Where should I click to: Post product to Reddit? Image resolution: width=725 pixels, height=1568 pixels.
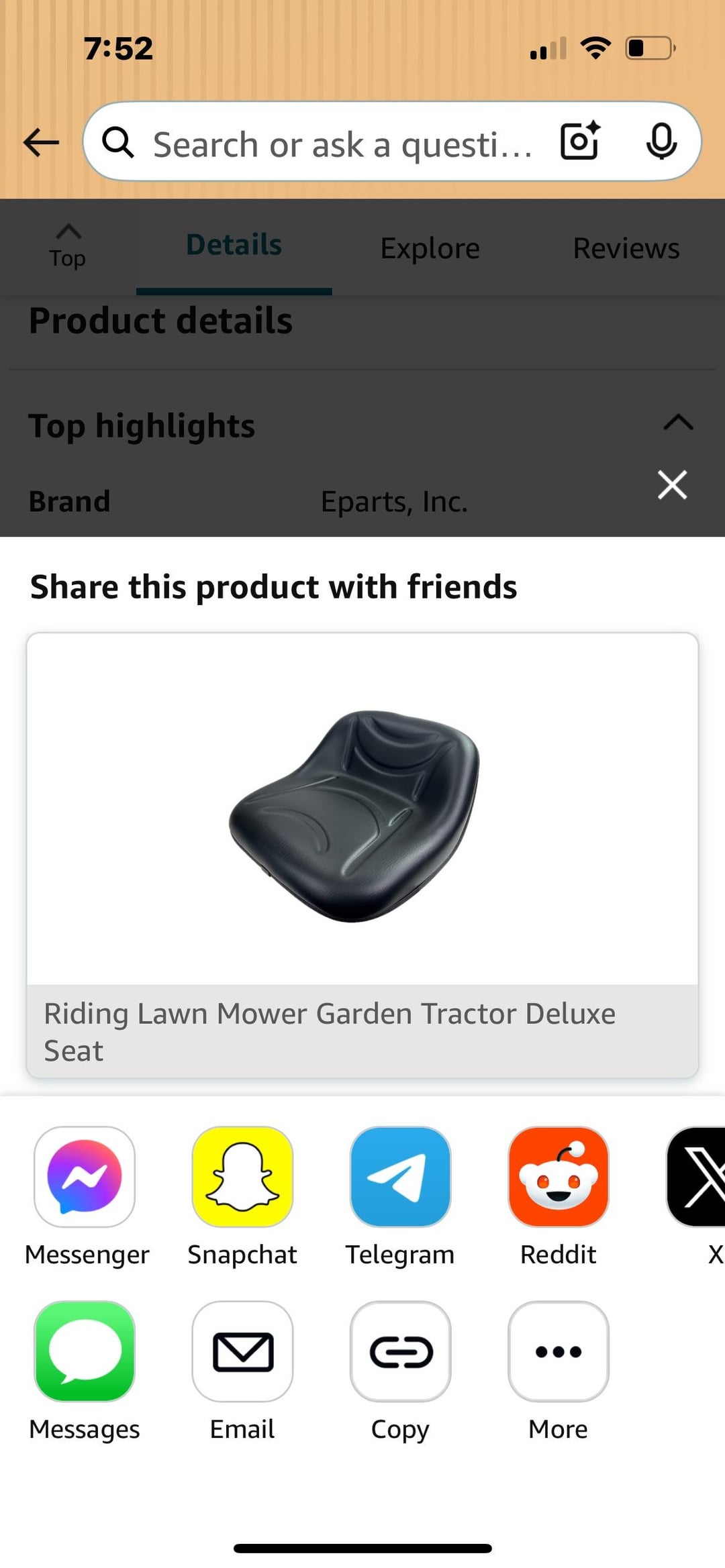pyautogui.click(x=559, y=1177)
